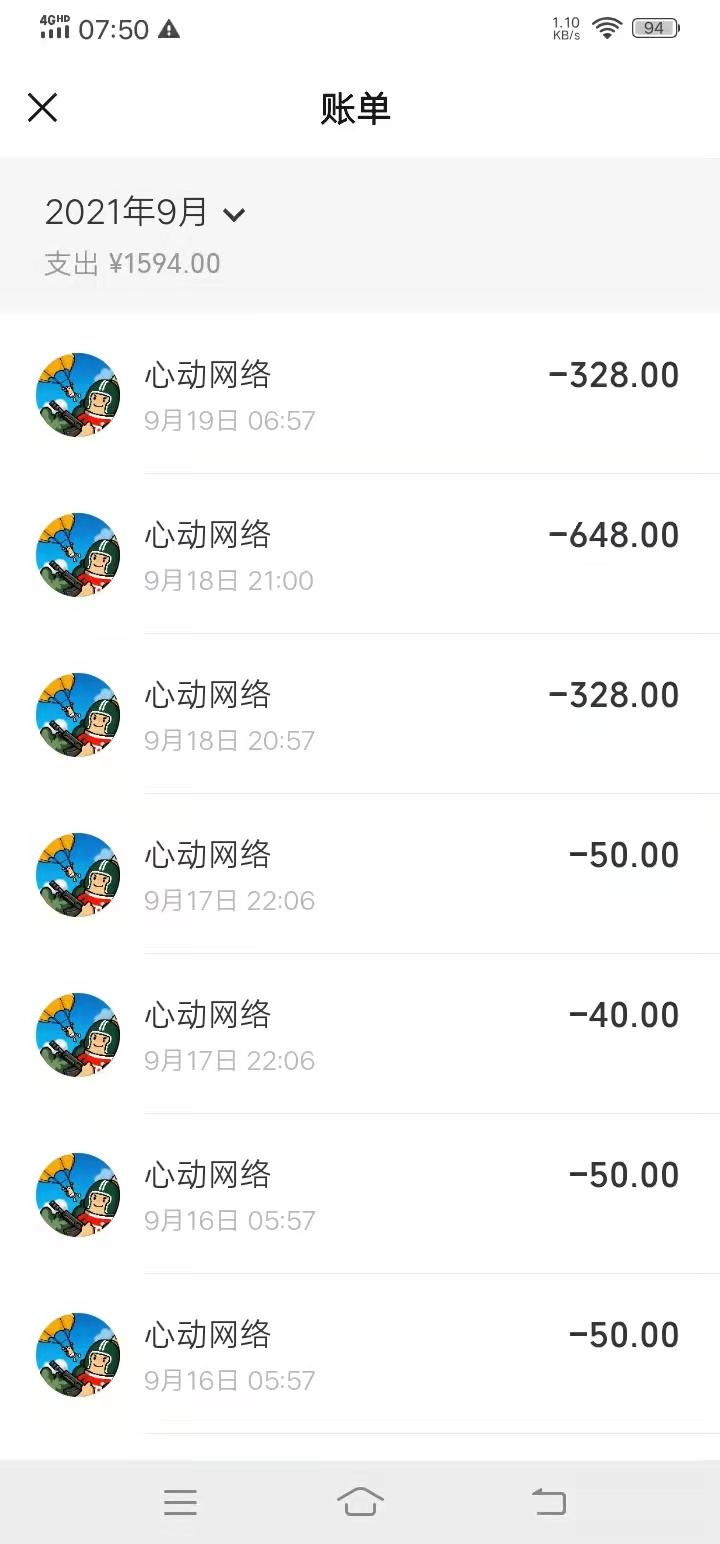Go to the system home screen
This screenshot has width=720, height=1544.
coord(360,1501)
